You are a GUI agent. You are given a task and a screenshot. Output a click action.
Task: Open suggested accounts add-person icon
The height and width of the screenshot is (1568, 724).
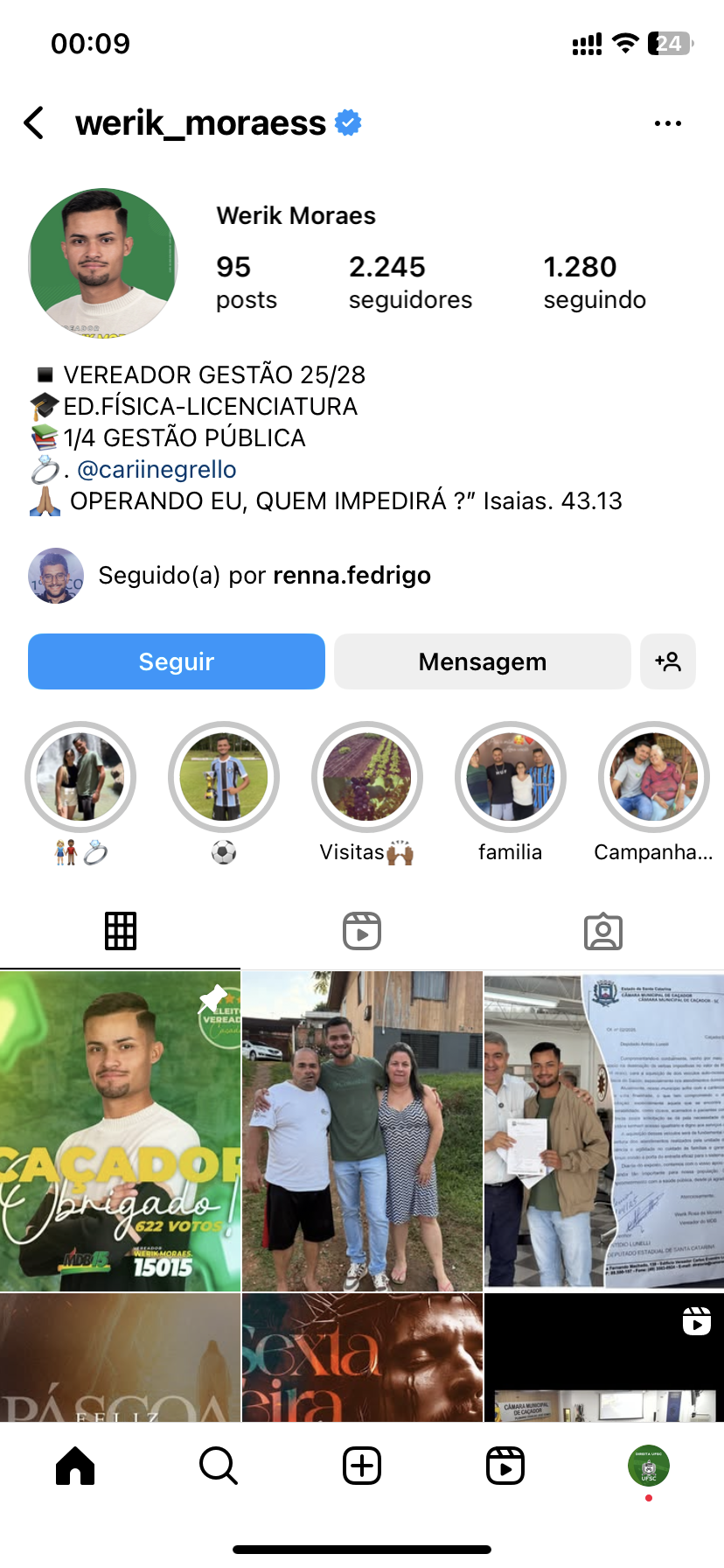[668, 661]
